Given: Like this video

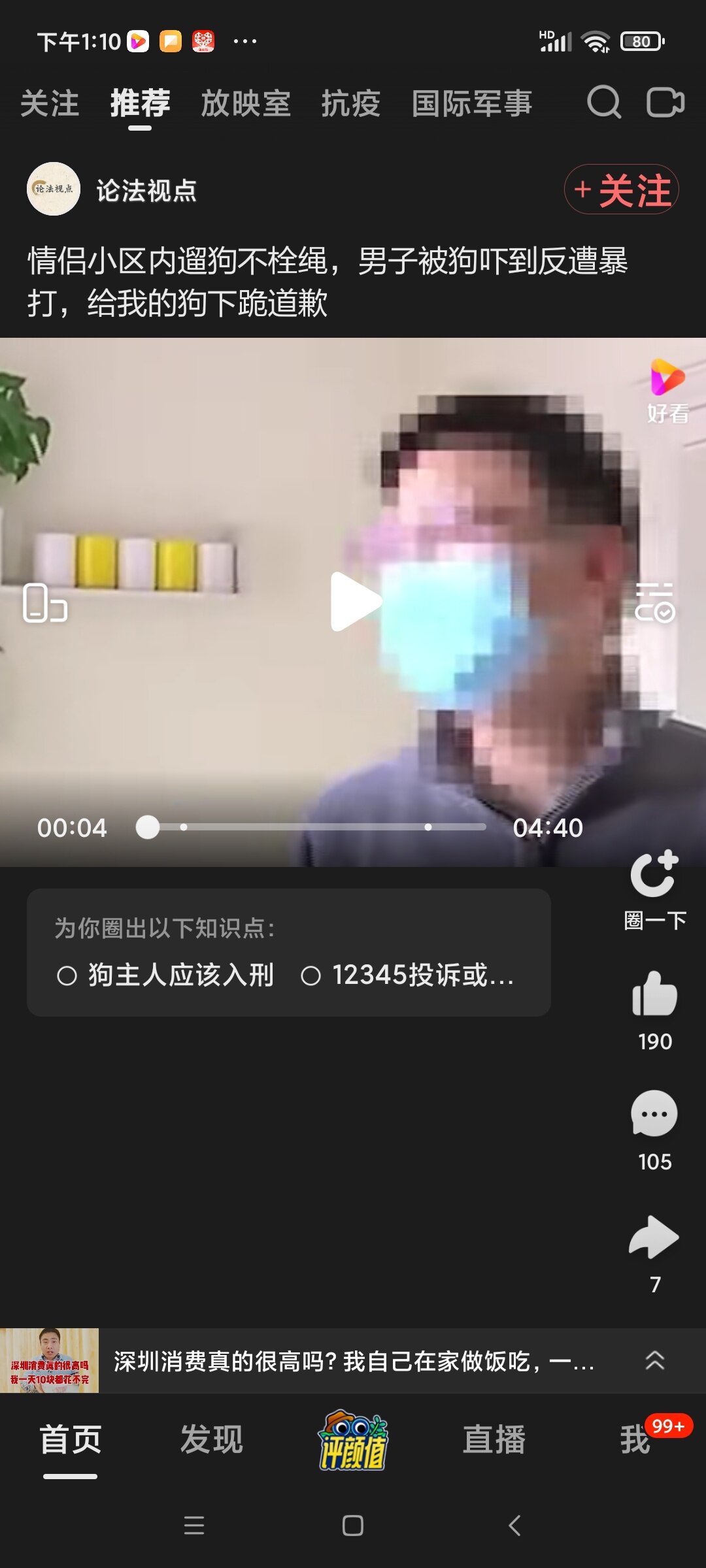Looking at the screenshot, I should coord(654,994).
